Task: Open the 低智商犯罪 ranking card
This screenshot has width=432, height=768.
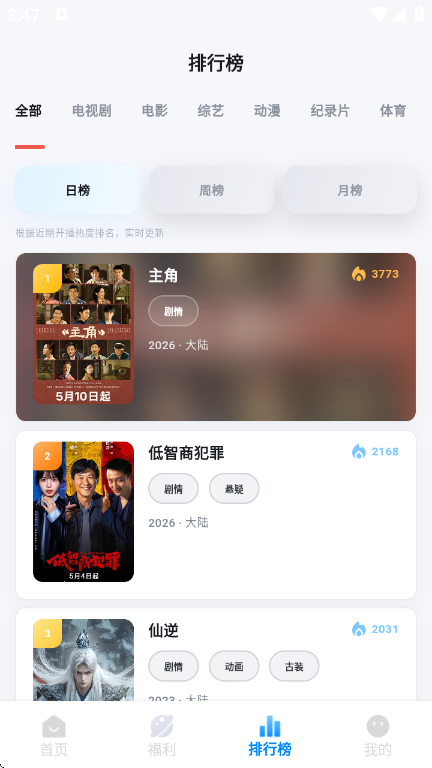Action: [x=216, y=515]
